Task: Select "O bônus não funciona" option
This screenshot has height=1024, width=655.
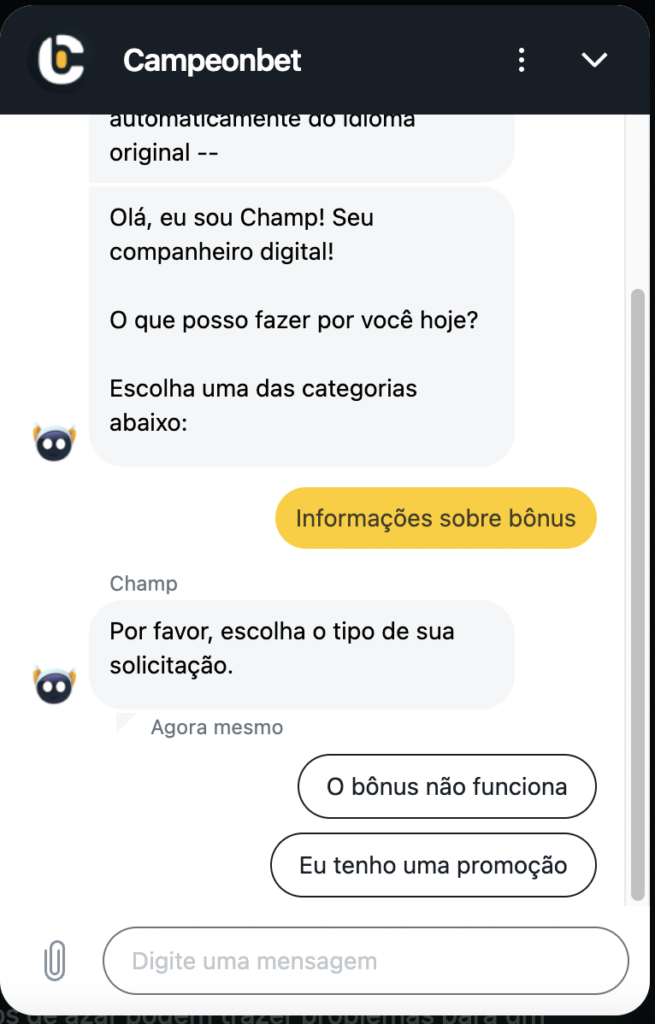Action: [x=446, y=787]
